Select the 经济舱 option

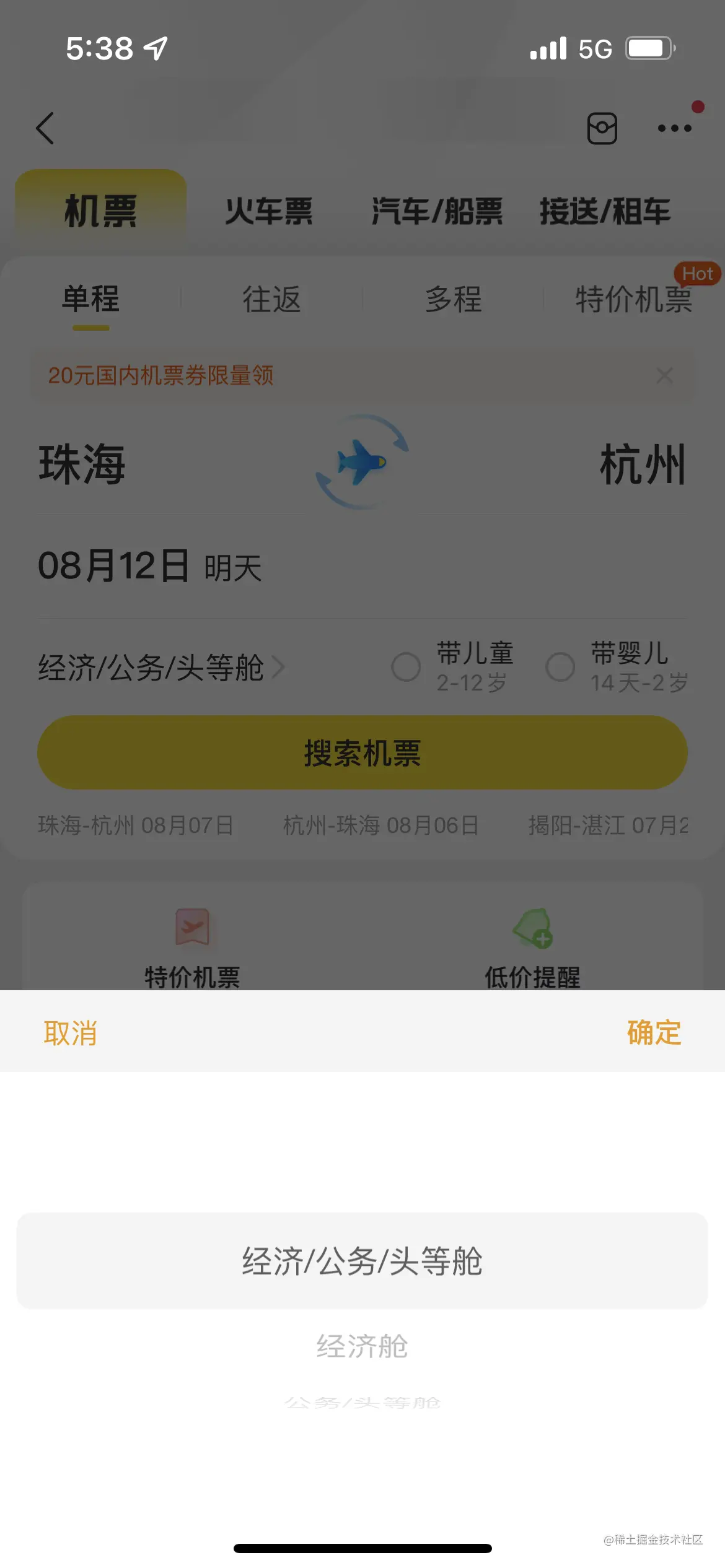362,1347
